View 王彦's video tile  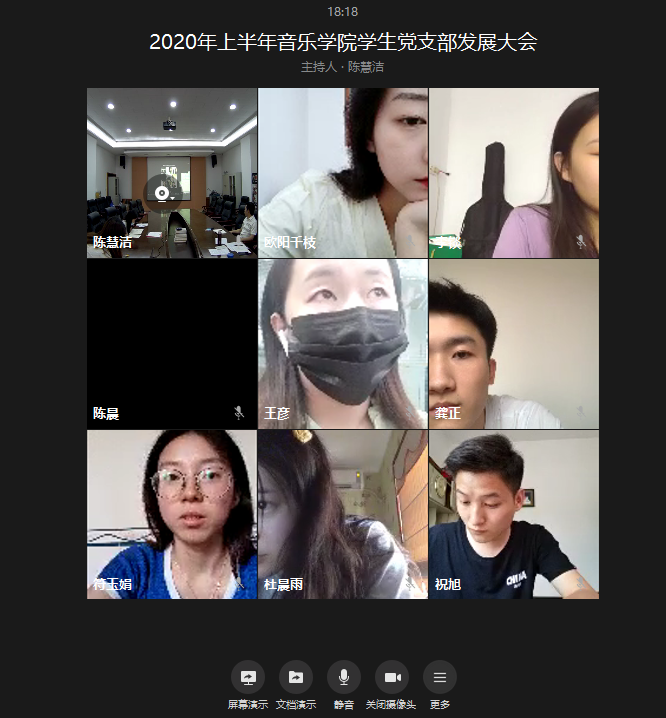click(343, 344)
